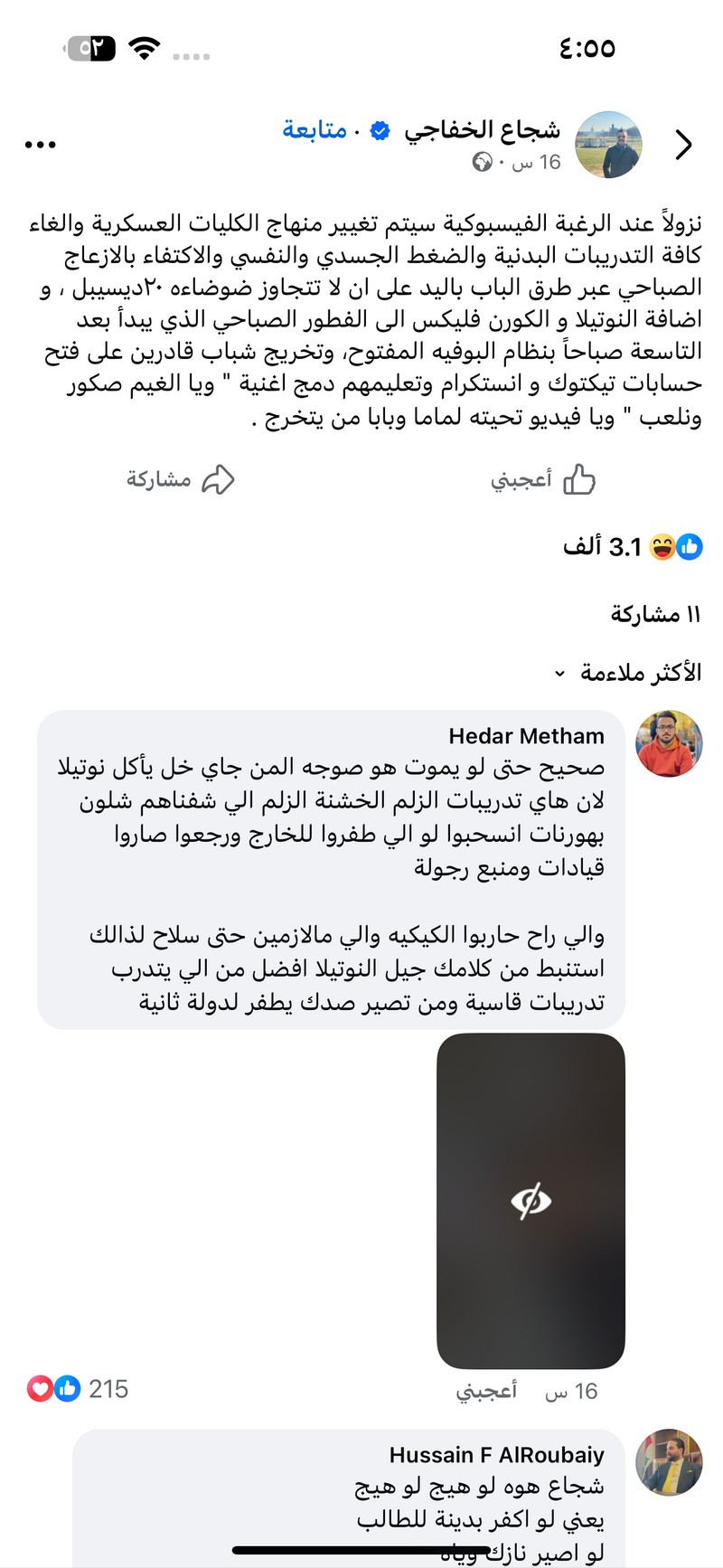
Task: Open Hussain F AlRoubaiy's profile picture
Action: click(x=670, y=1462)
